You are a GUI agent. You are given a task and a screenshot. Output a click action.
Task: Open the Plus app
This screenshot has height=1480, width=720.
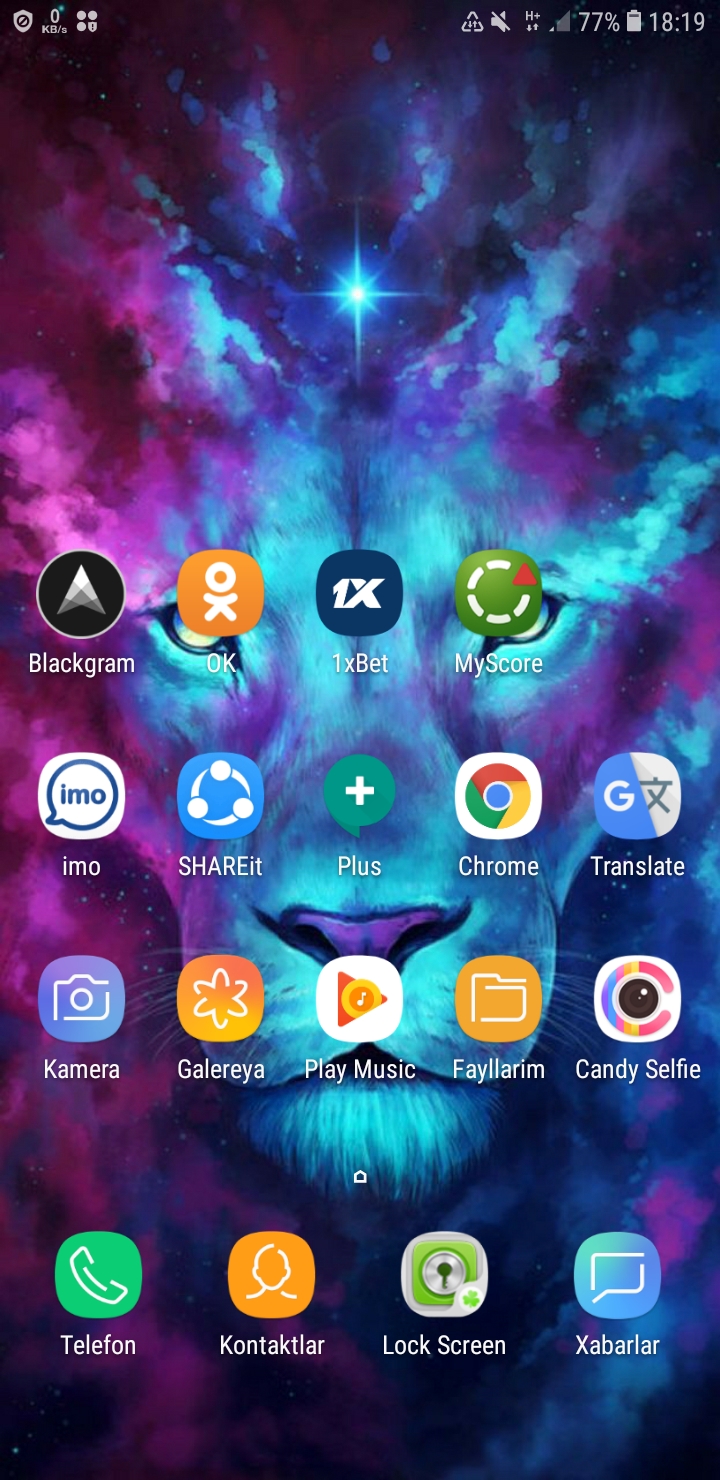point(359,796)
